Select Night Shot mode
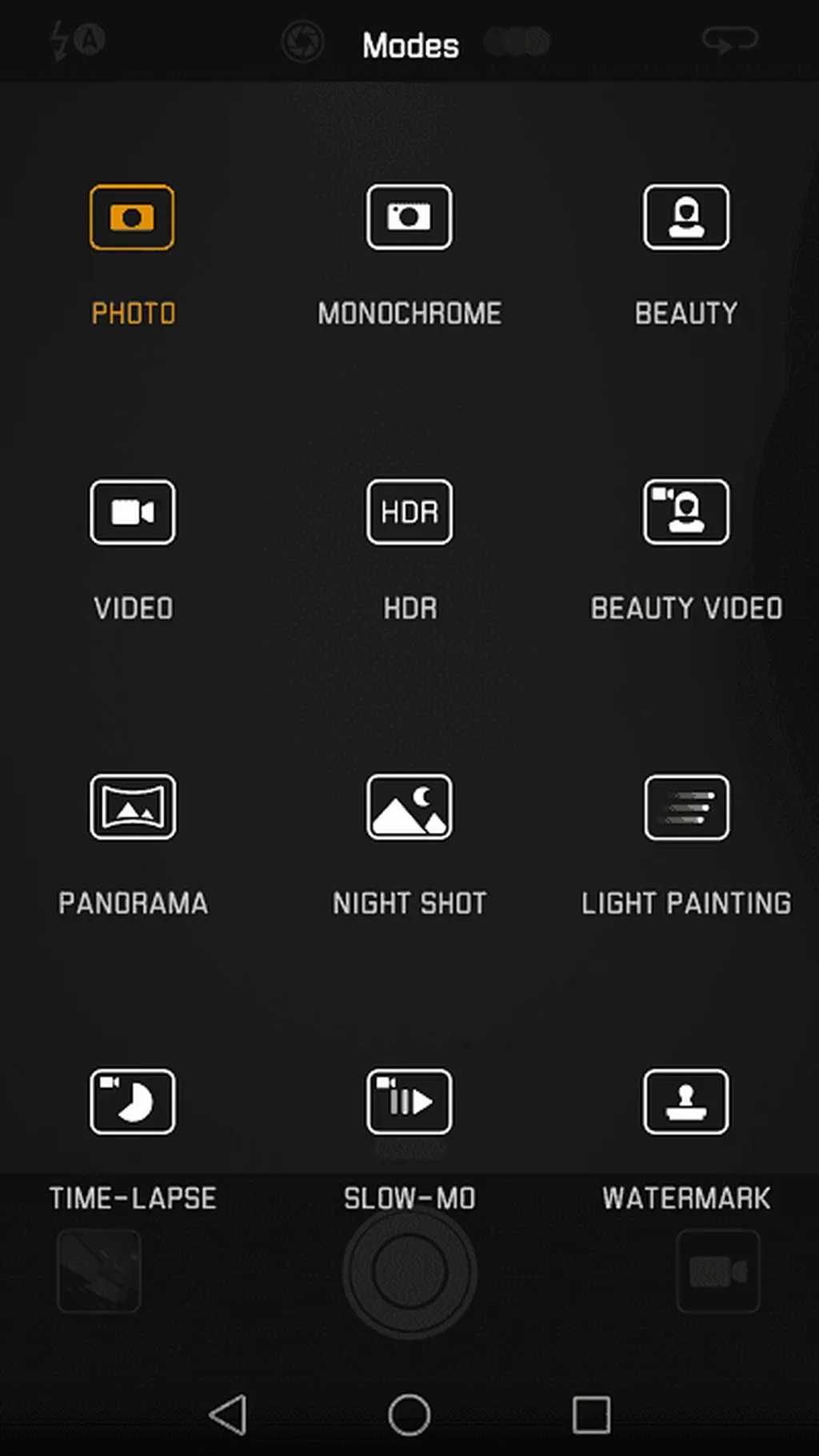819x1456 pixels. point(409,806)
